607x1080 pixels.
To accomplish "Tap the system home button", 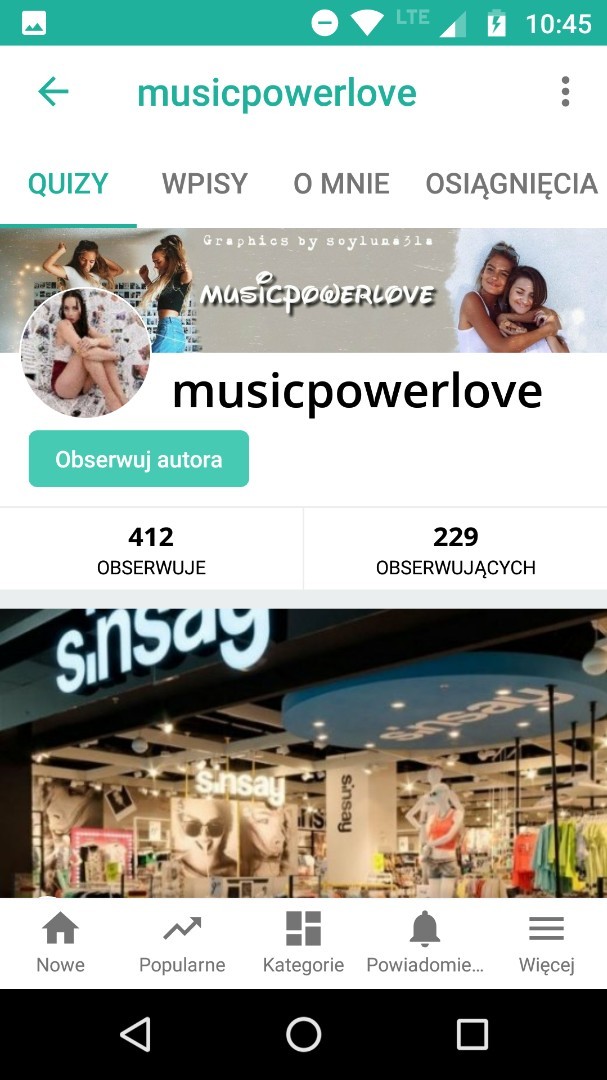I will tap(303, 1034).
